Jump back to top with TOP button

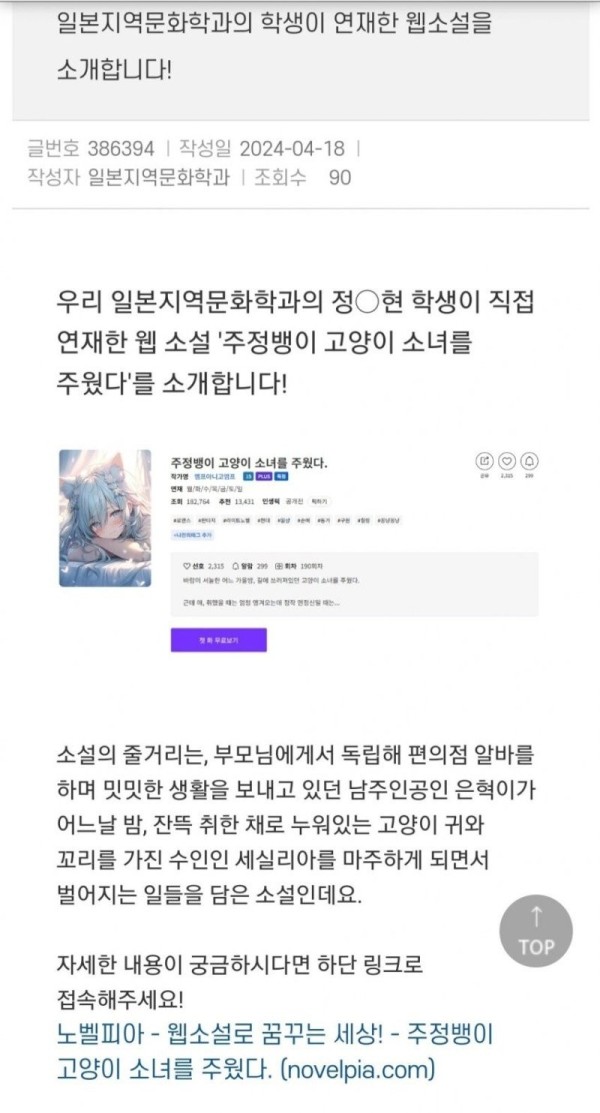[x=535, y=932]
